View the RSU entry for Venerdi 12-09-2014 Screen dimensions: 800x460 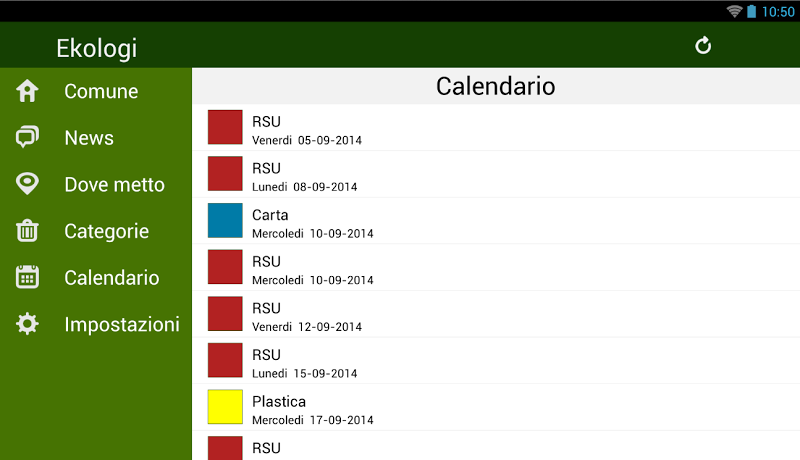pos(495,315)
